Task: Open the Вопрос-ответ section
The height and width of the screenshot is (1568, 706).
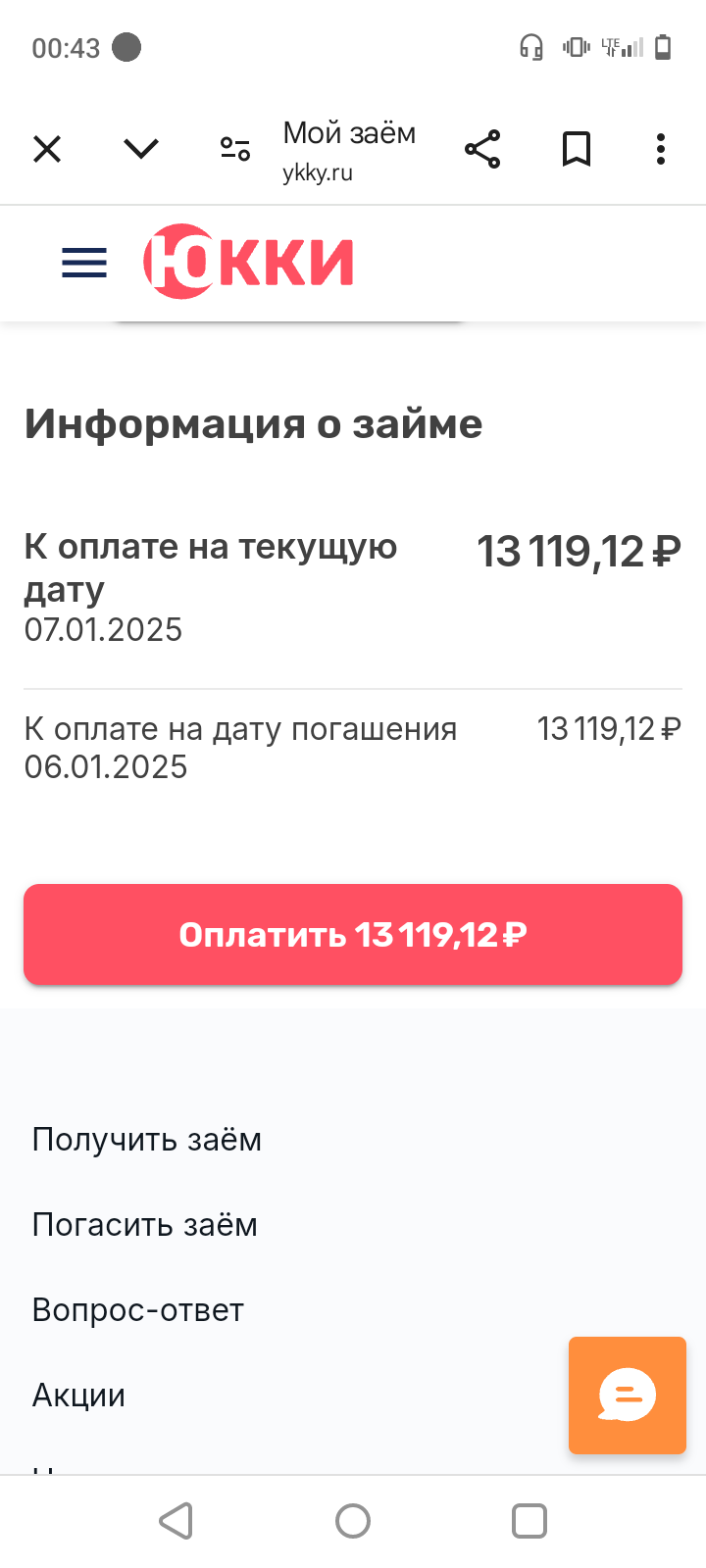Action: [x=137, y=1309]
